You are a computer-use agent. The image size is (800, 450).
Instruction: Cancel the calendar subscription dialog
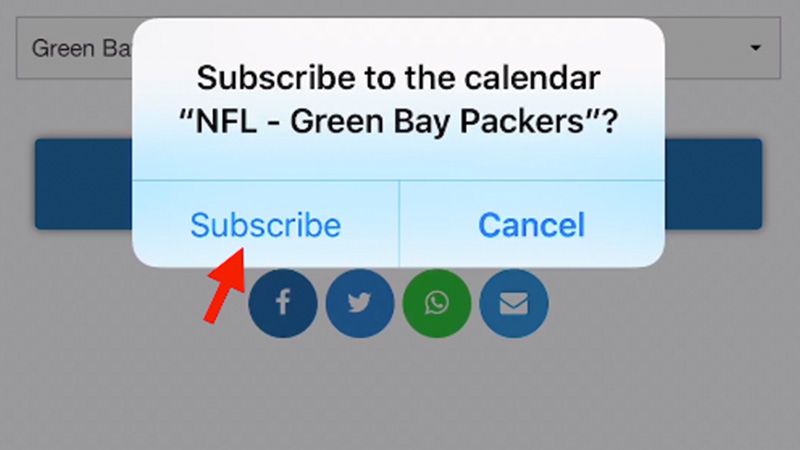tap(531, 224)
